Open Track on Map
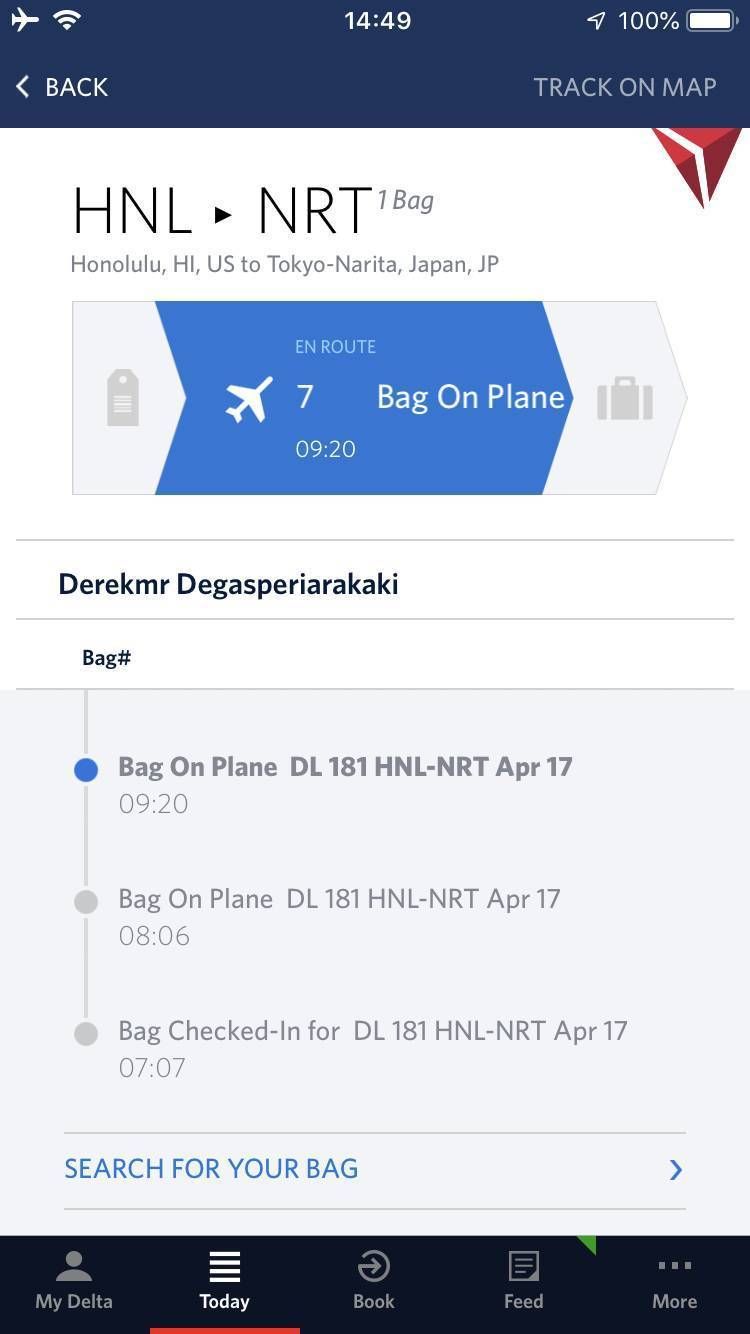Image resolution: width=750 pixels, height=1334 pixels. pyautogui.click(x=624, y=87)
